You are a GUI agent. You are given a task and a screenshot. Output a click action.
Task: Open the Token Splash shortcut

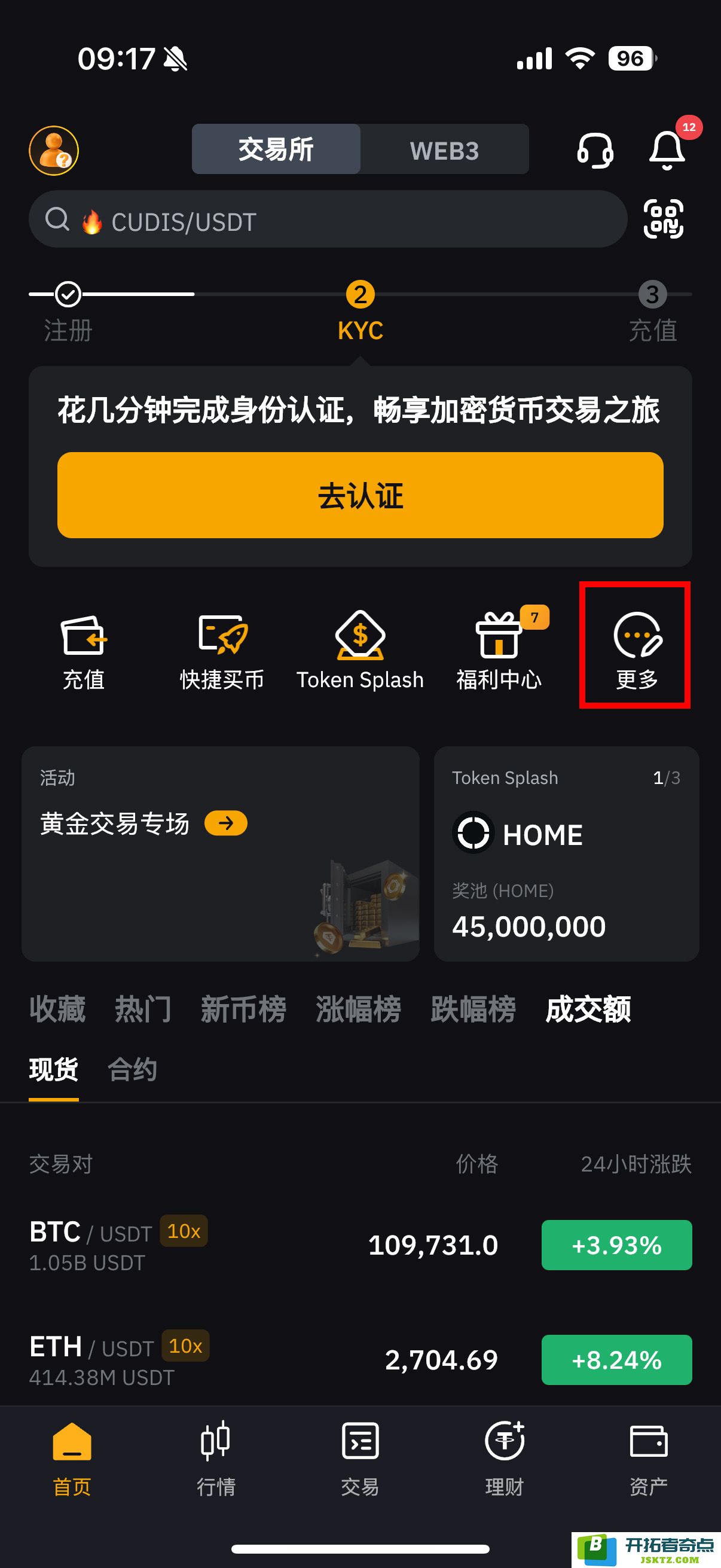[360, 651]
